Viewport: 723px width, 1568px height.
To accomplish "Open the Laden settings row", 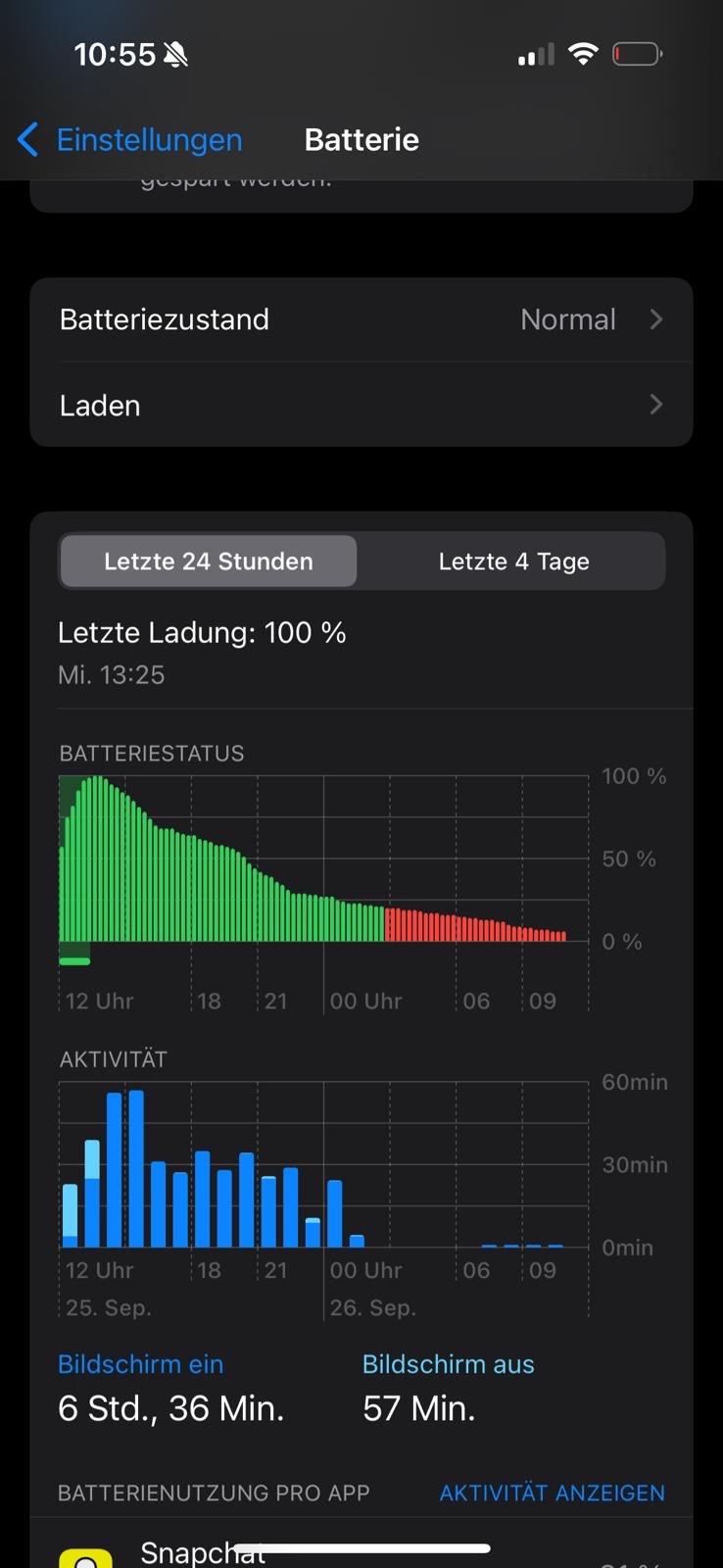I will click(x=361, y=406).
